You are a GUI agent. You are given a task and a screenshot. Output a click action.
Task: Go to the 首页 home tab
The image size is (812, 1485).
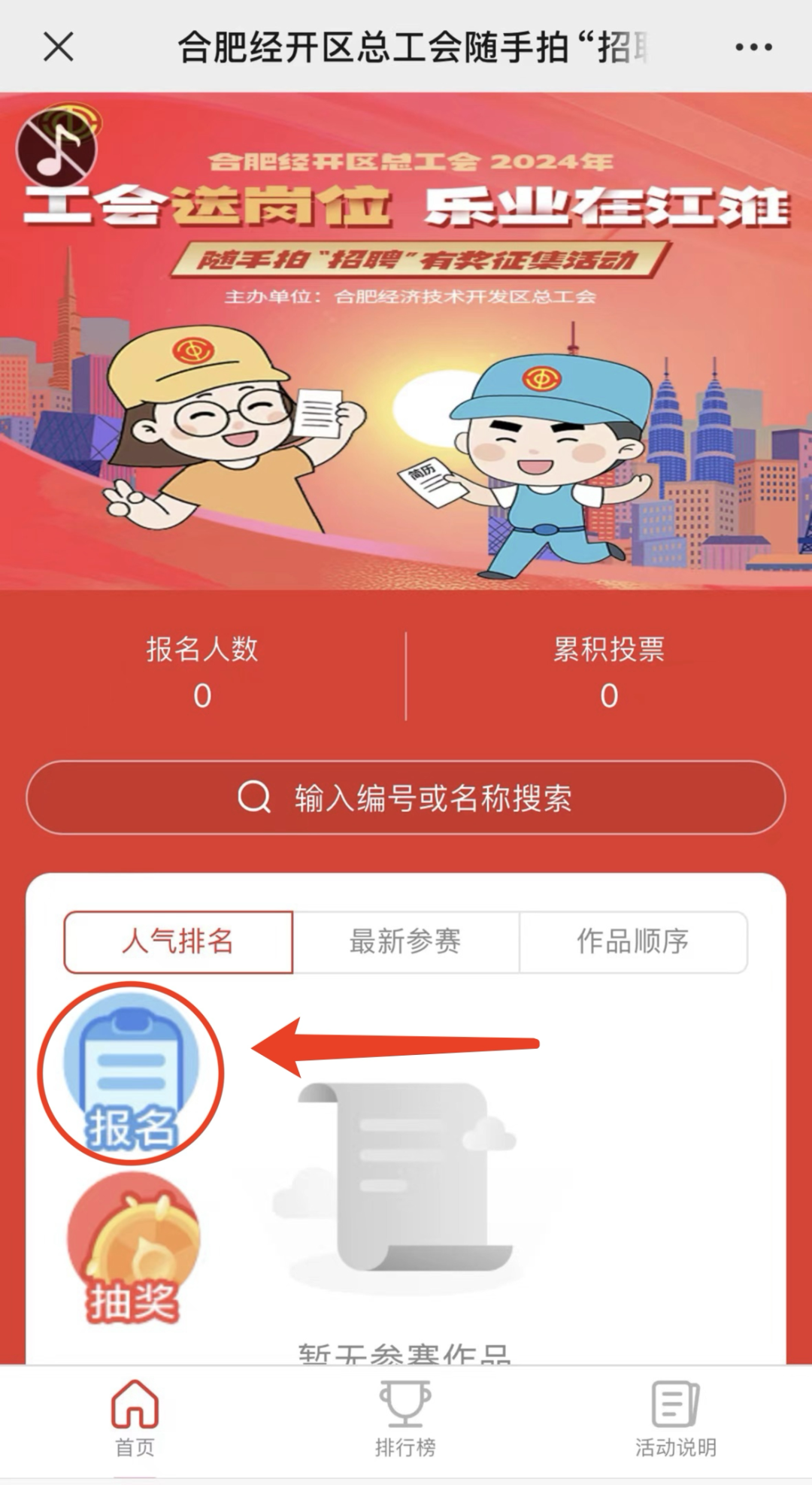point(135,1418)
